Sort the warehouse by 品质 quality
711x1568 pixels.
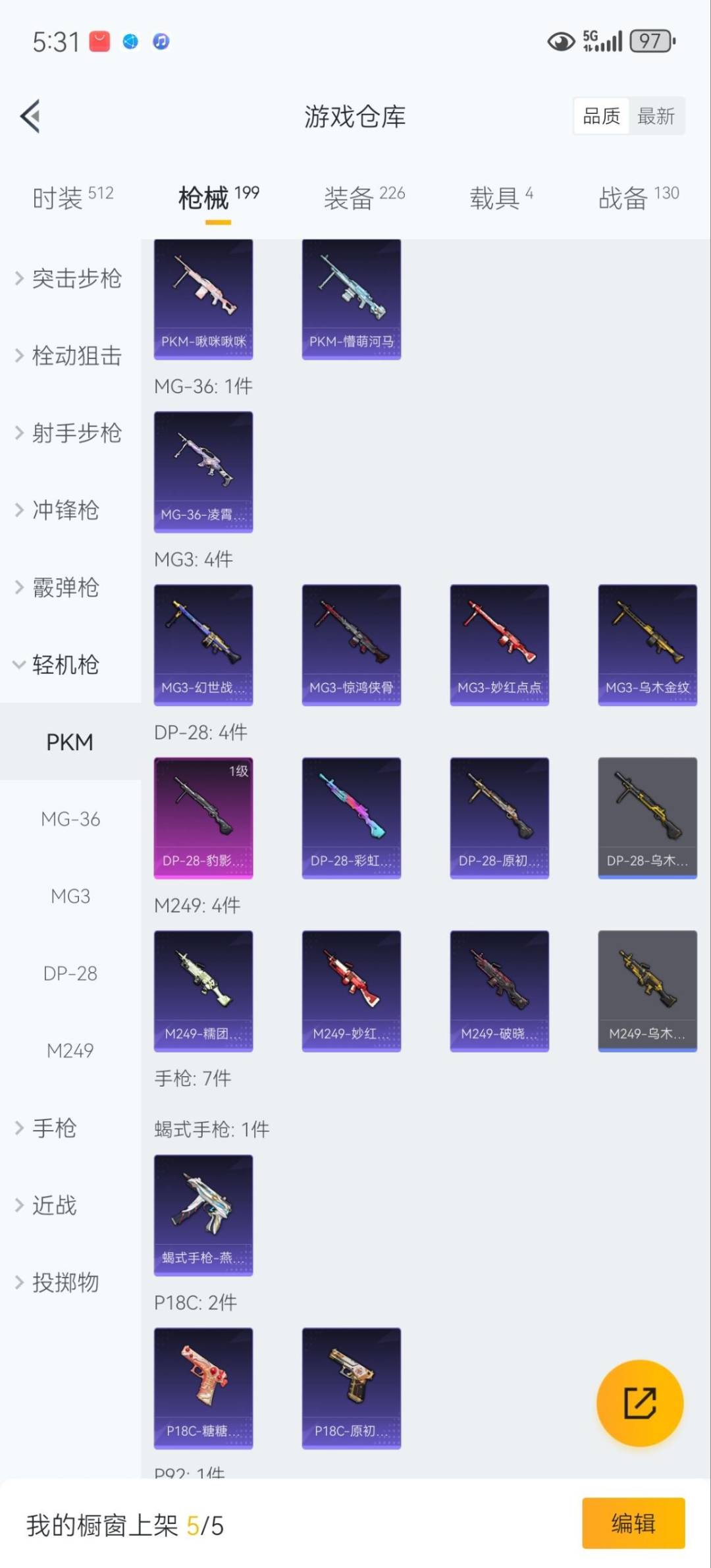[x=601, y=115]
